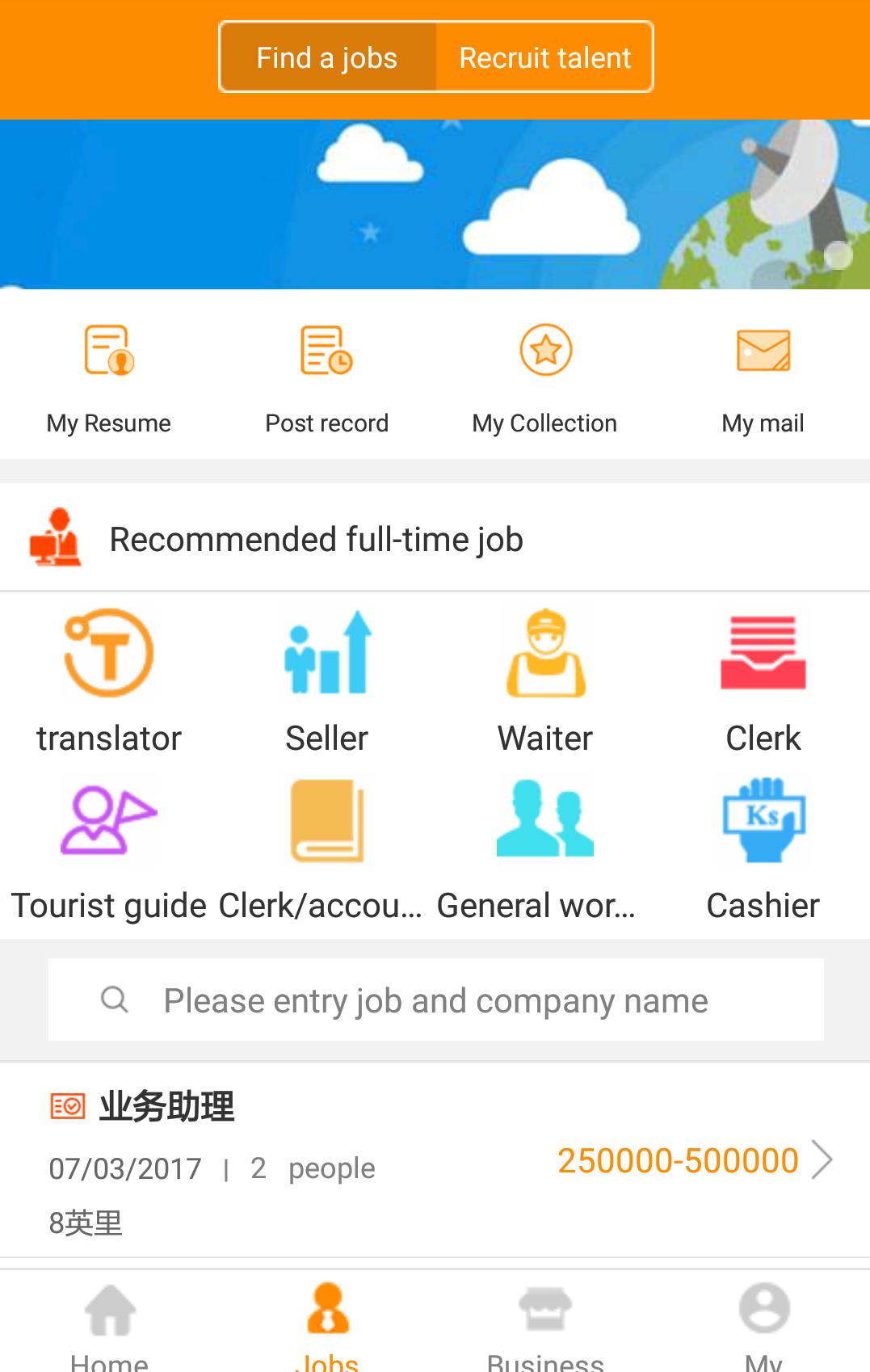Browse translator jobs

(x=109, y=680)
